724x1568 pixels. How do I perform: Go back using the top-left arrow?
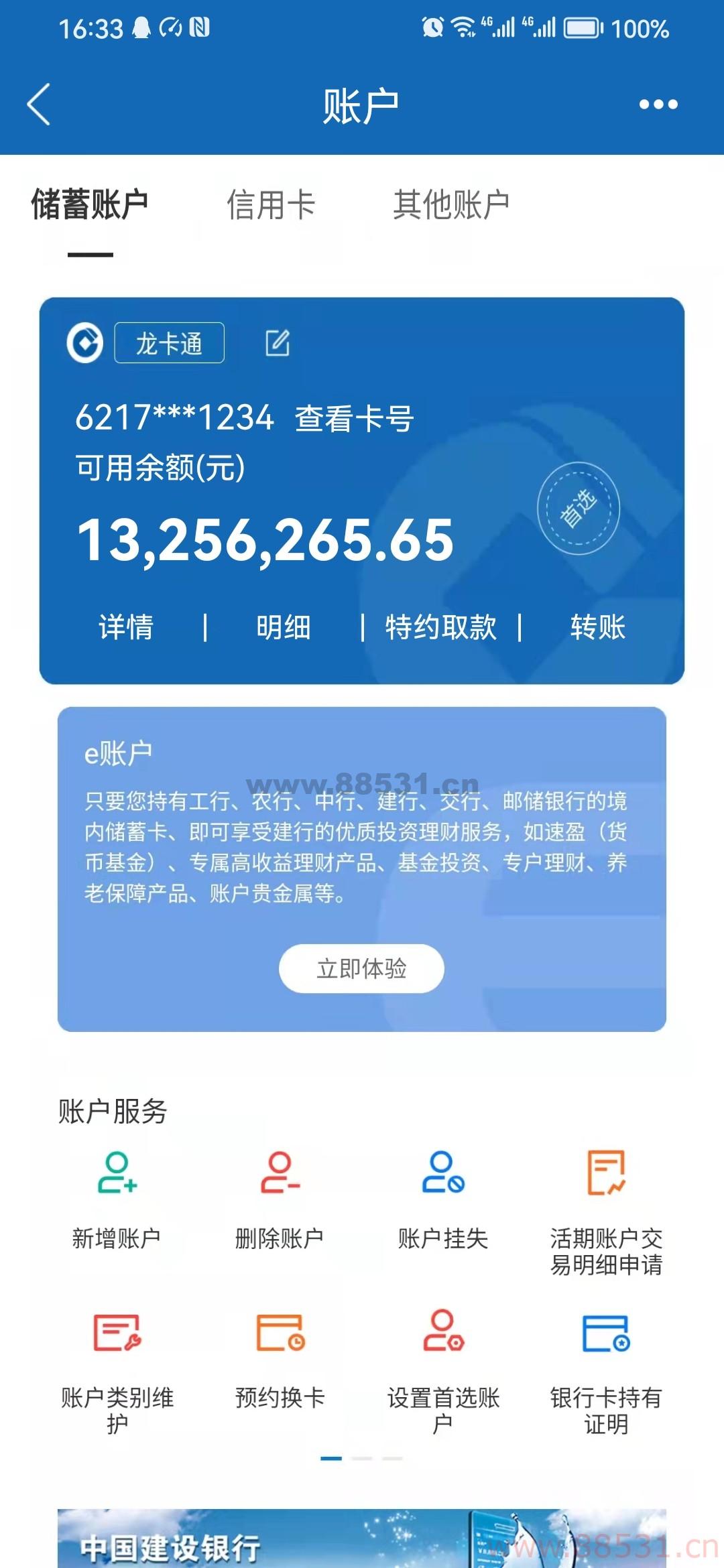(x=39, y=105)
